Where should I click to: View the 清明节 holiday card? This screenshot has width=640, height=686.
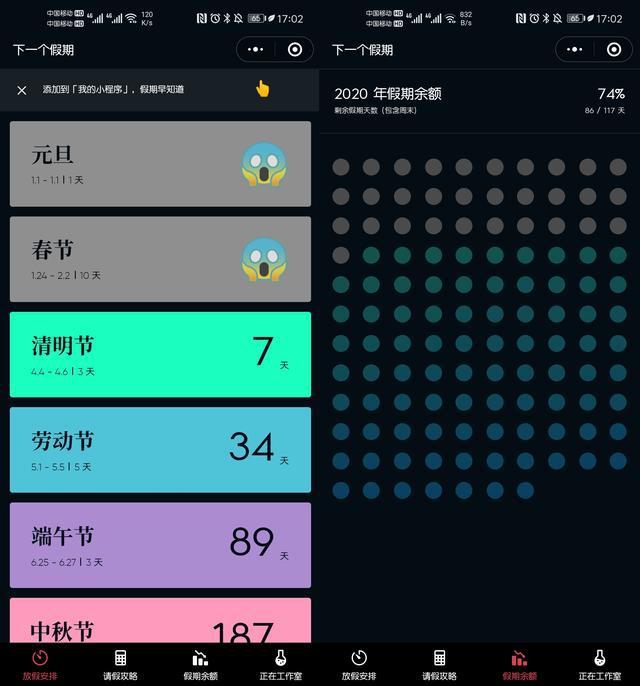(x=160, y=354)
